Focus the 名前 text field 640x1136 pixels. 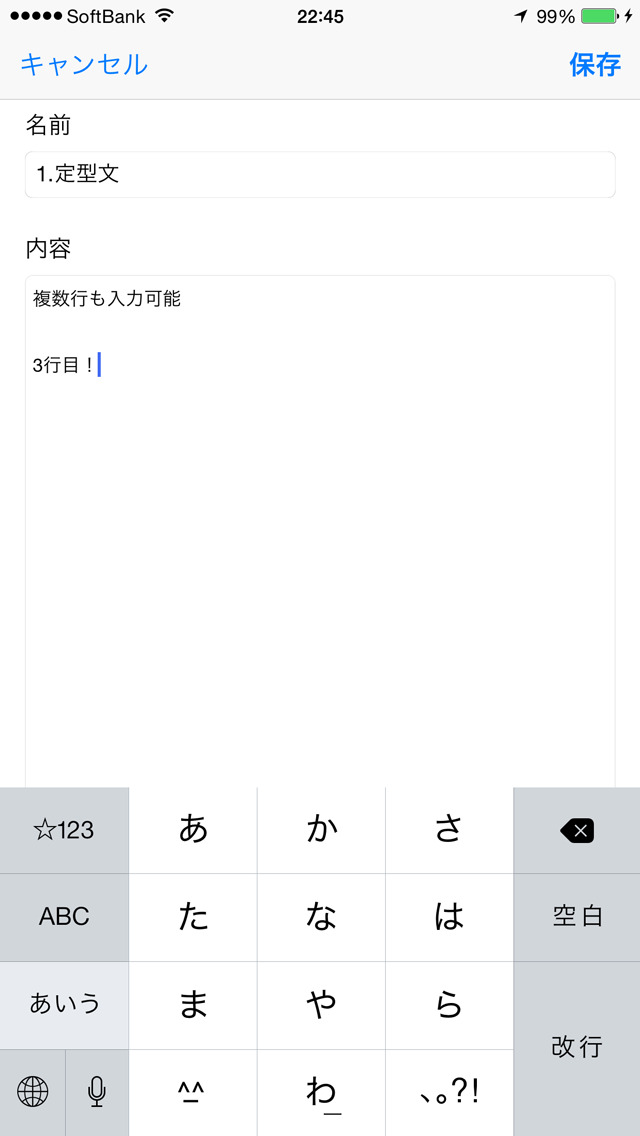pos(320,175)
